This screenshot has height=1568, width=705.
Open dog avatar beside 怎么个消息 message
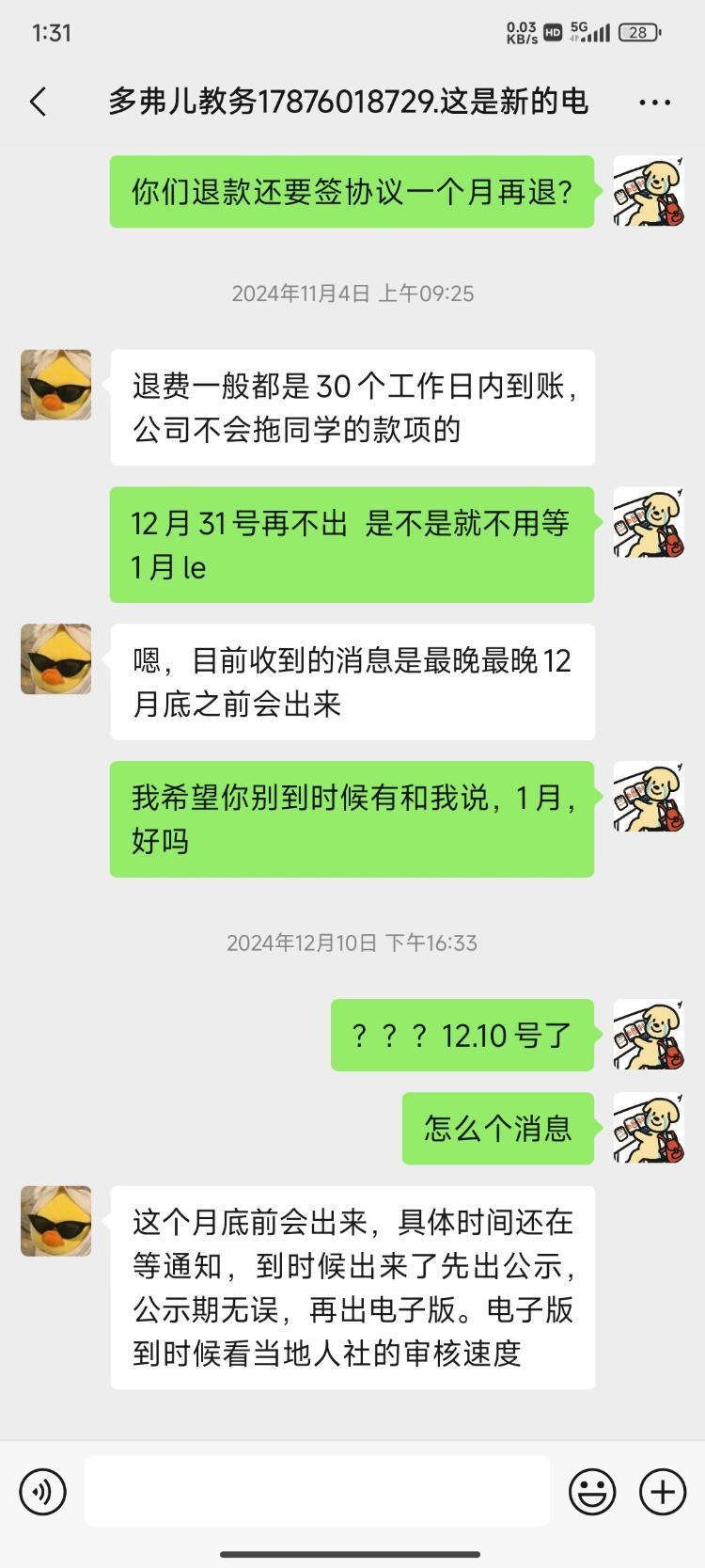pos(649,1128)
